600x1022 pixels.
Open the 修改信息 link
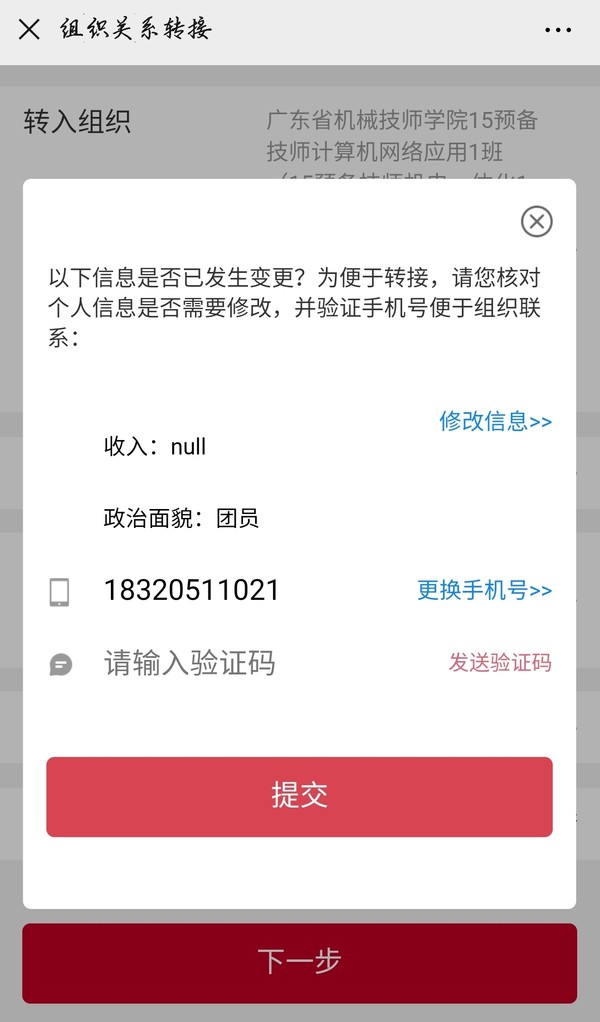[495, 421]
